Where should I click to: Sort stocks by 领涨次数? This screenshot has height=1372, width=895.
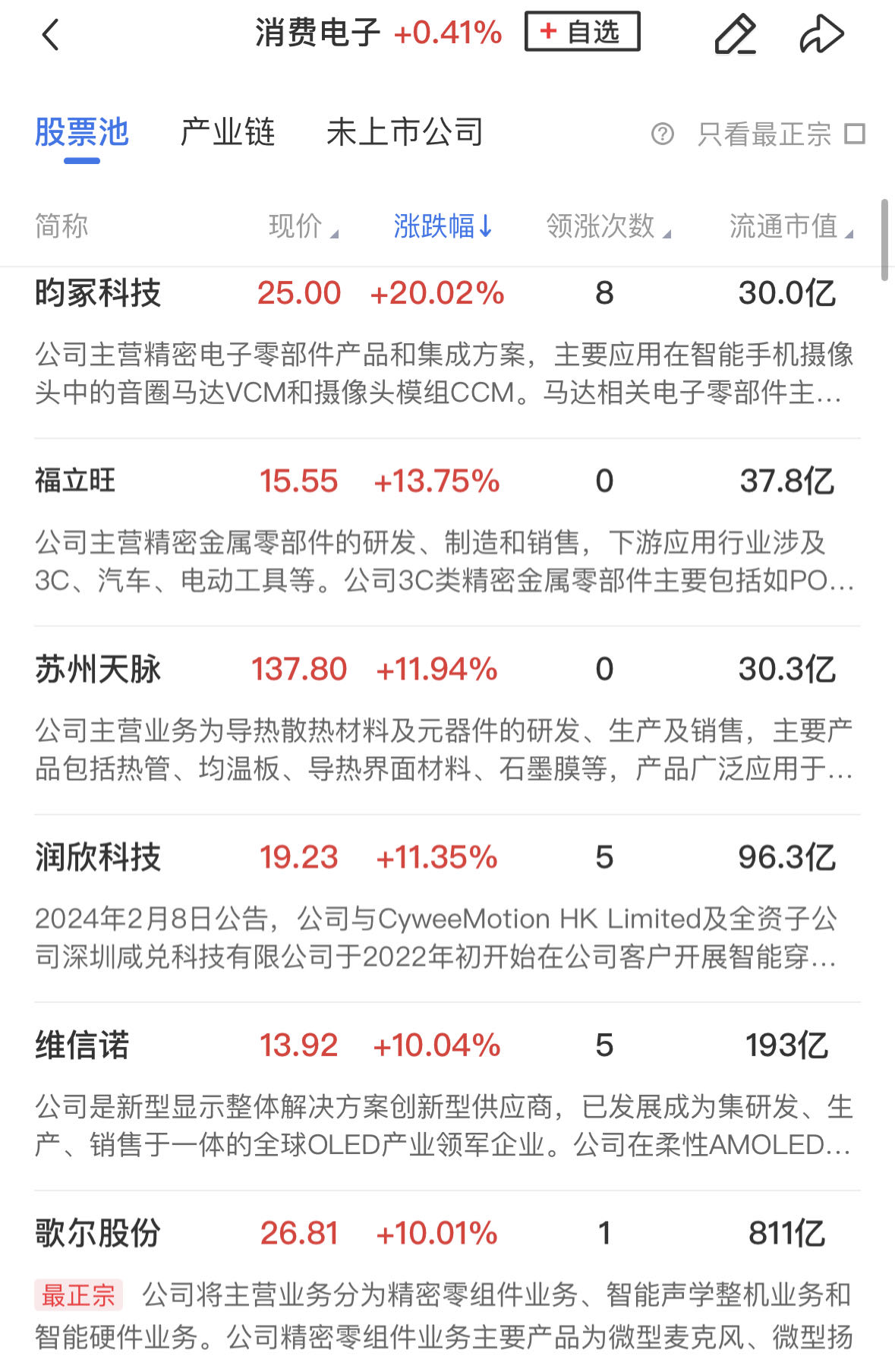[x=607, y=226]
